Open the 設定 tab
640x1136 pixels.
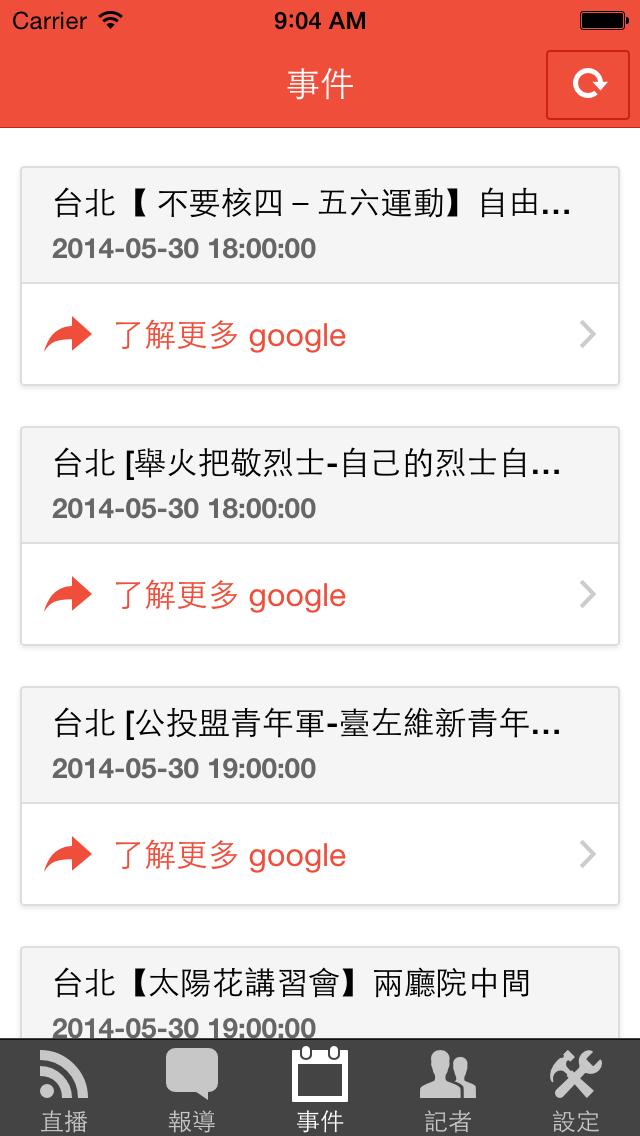[x=575, y=1090]
